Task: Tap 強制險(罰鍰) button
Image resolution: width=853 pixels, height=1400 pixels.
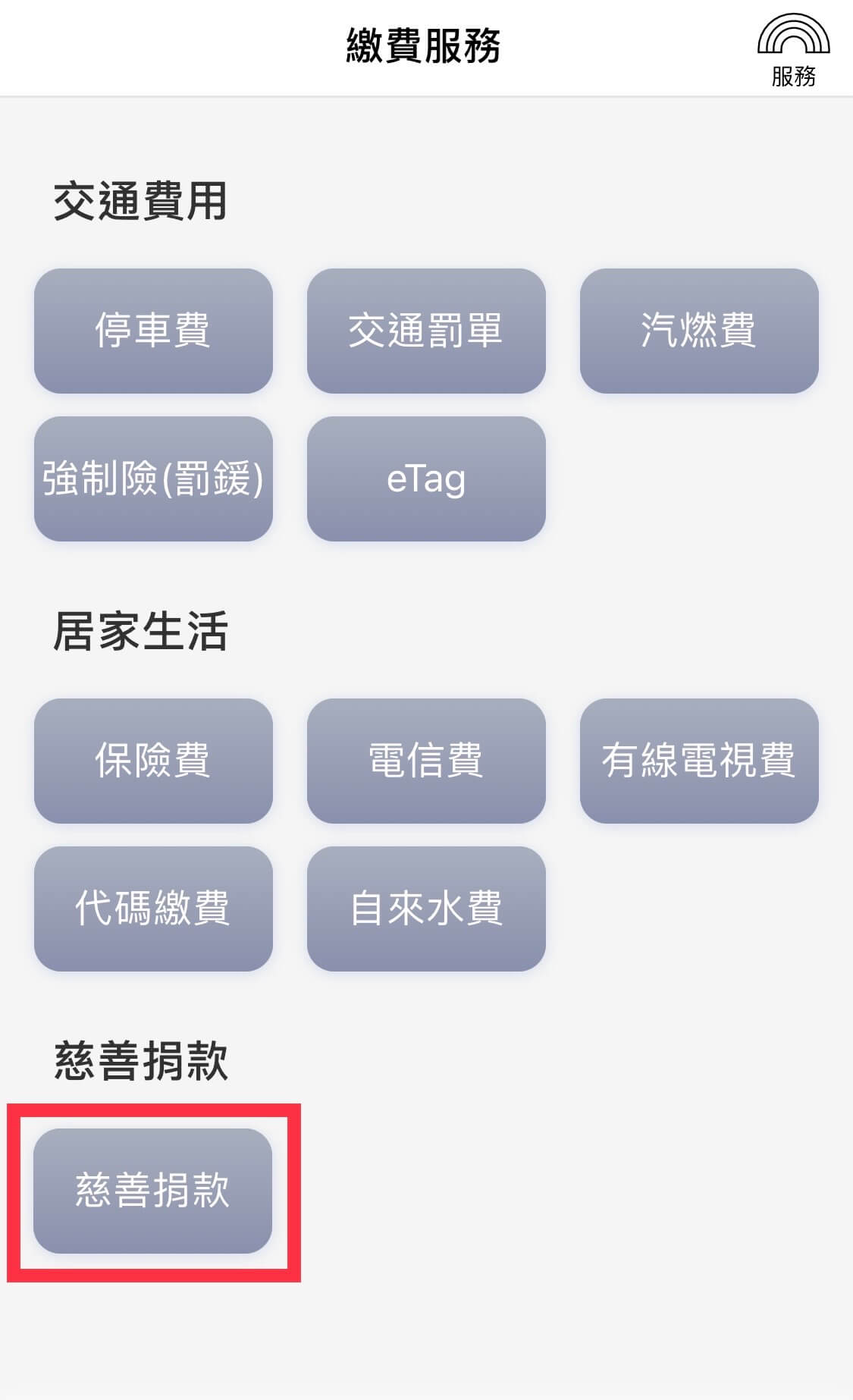Action: coord(153,479)
